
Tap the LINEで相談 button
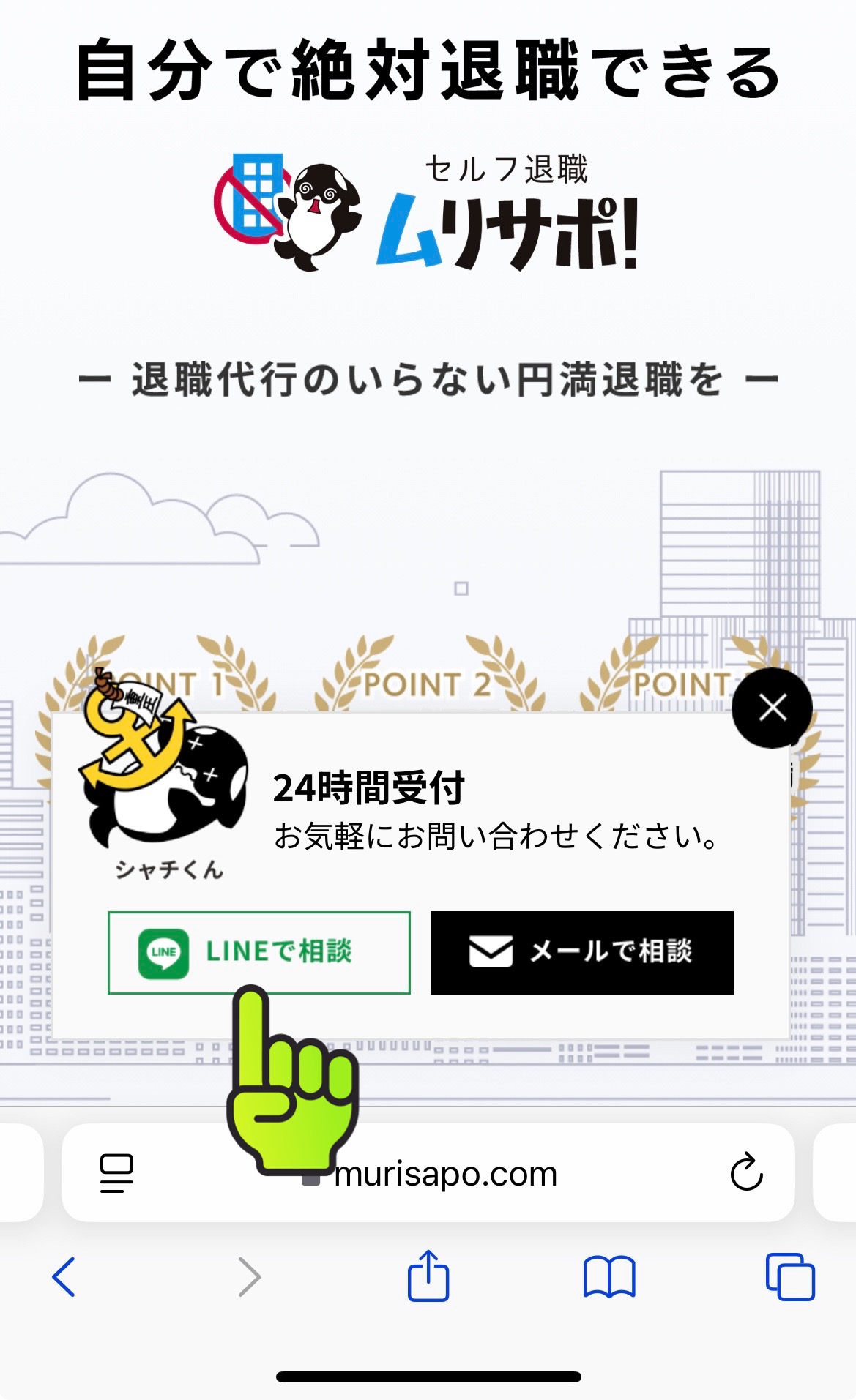click(258, 951)
